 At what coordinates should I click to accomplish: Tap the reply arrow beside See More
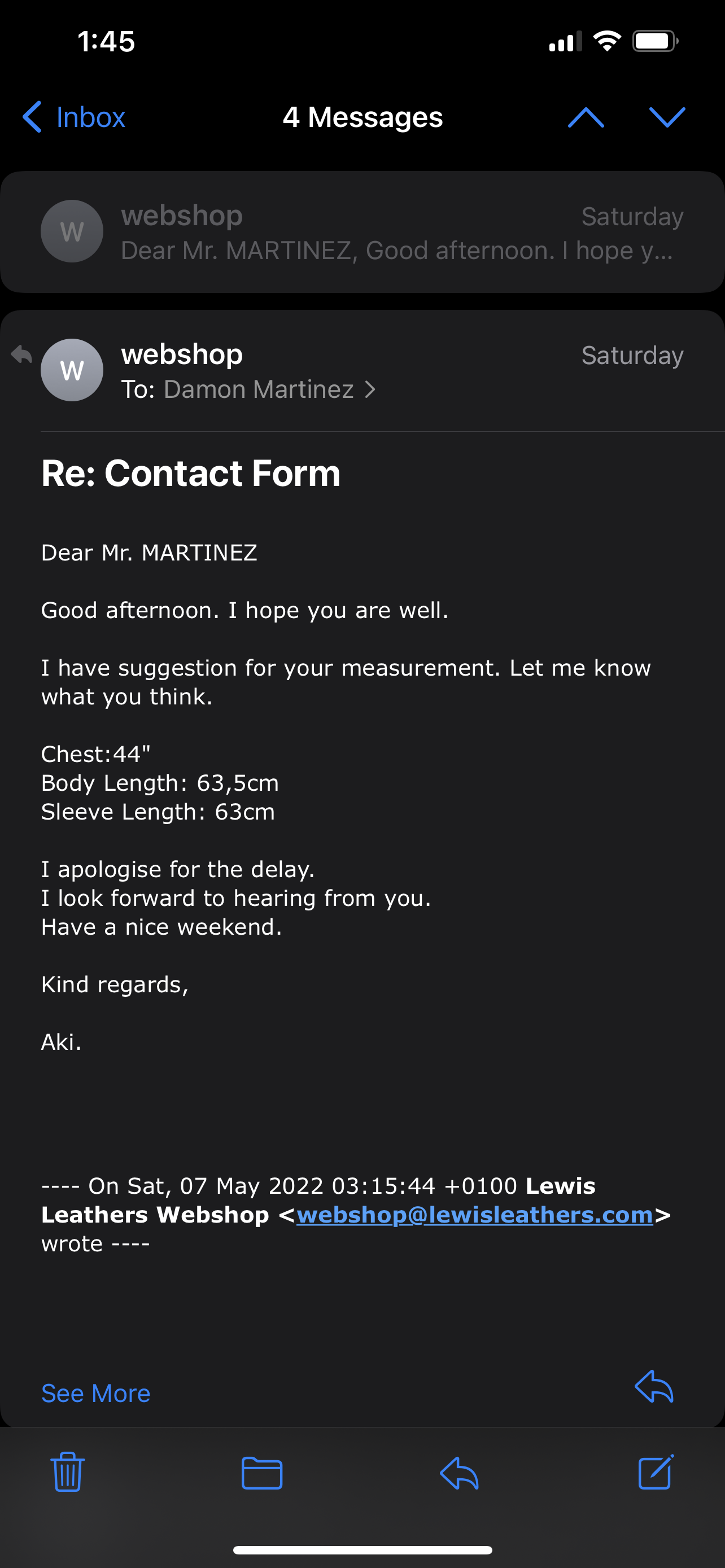click(x=654, y=1386)
